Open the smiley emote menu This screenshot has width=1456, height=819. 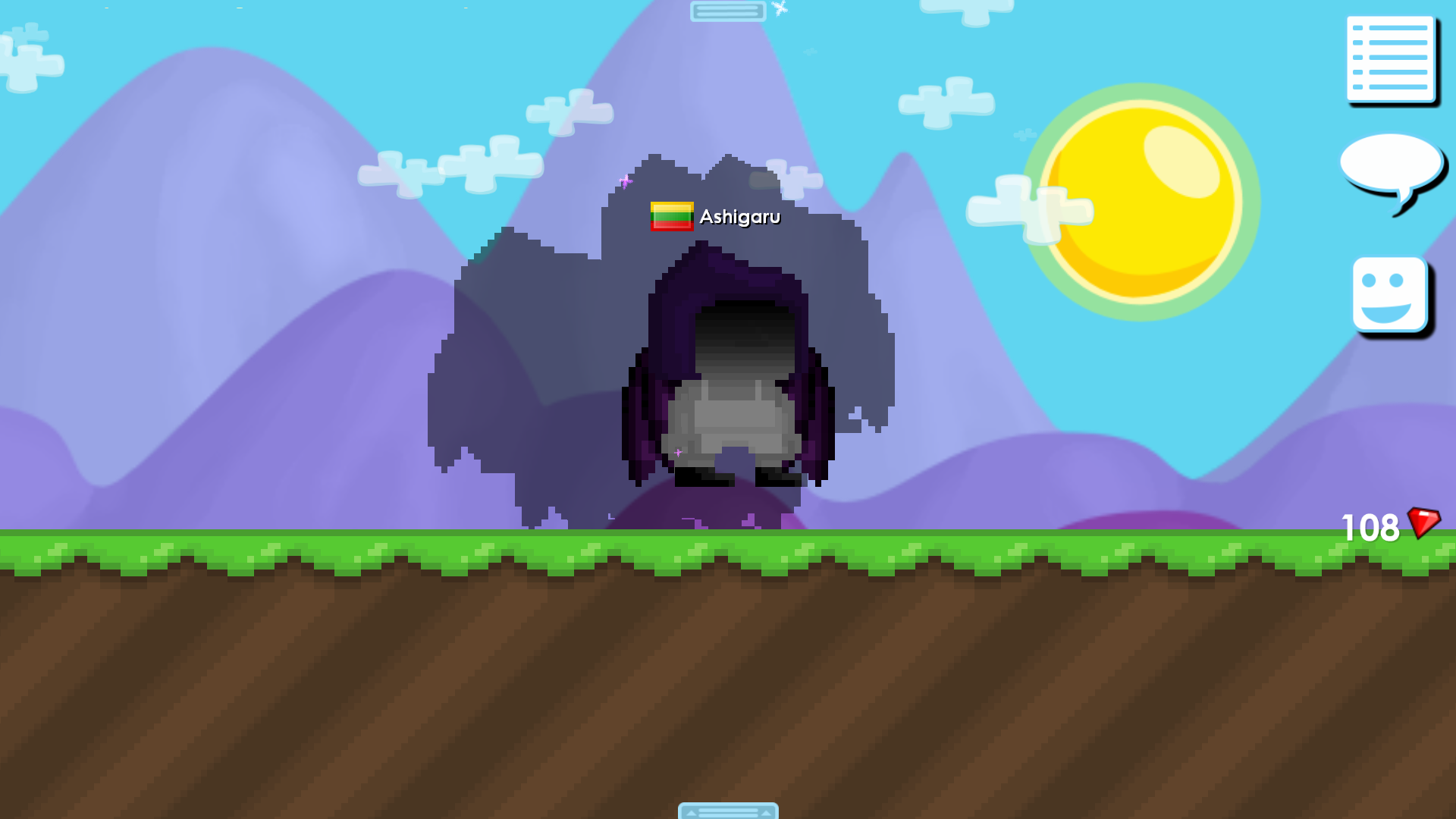(x=1390, y=294)
